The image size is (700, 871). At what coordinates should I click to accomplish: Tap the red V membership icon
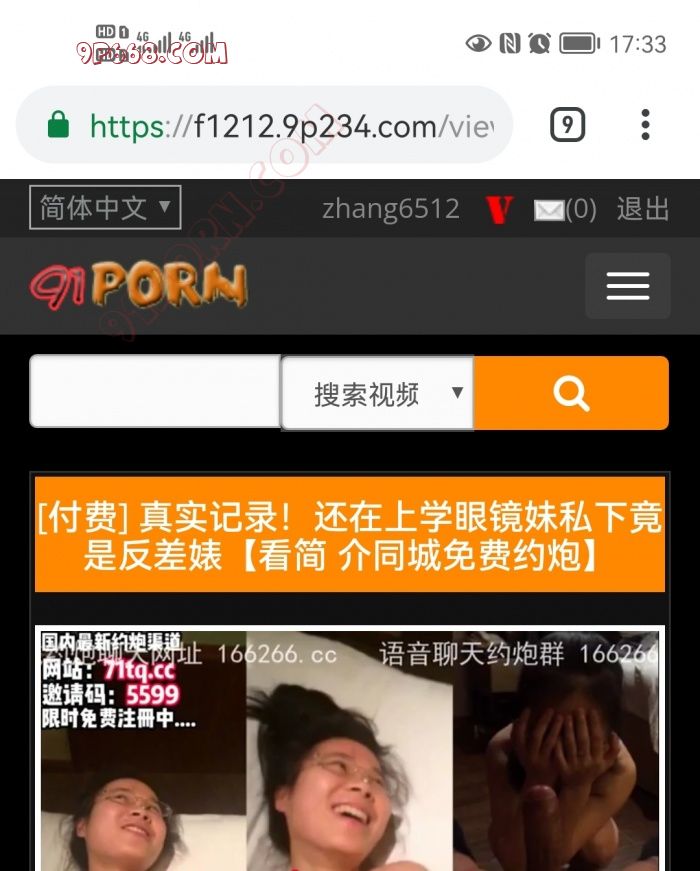pos(498,210)
